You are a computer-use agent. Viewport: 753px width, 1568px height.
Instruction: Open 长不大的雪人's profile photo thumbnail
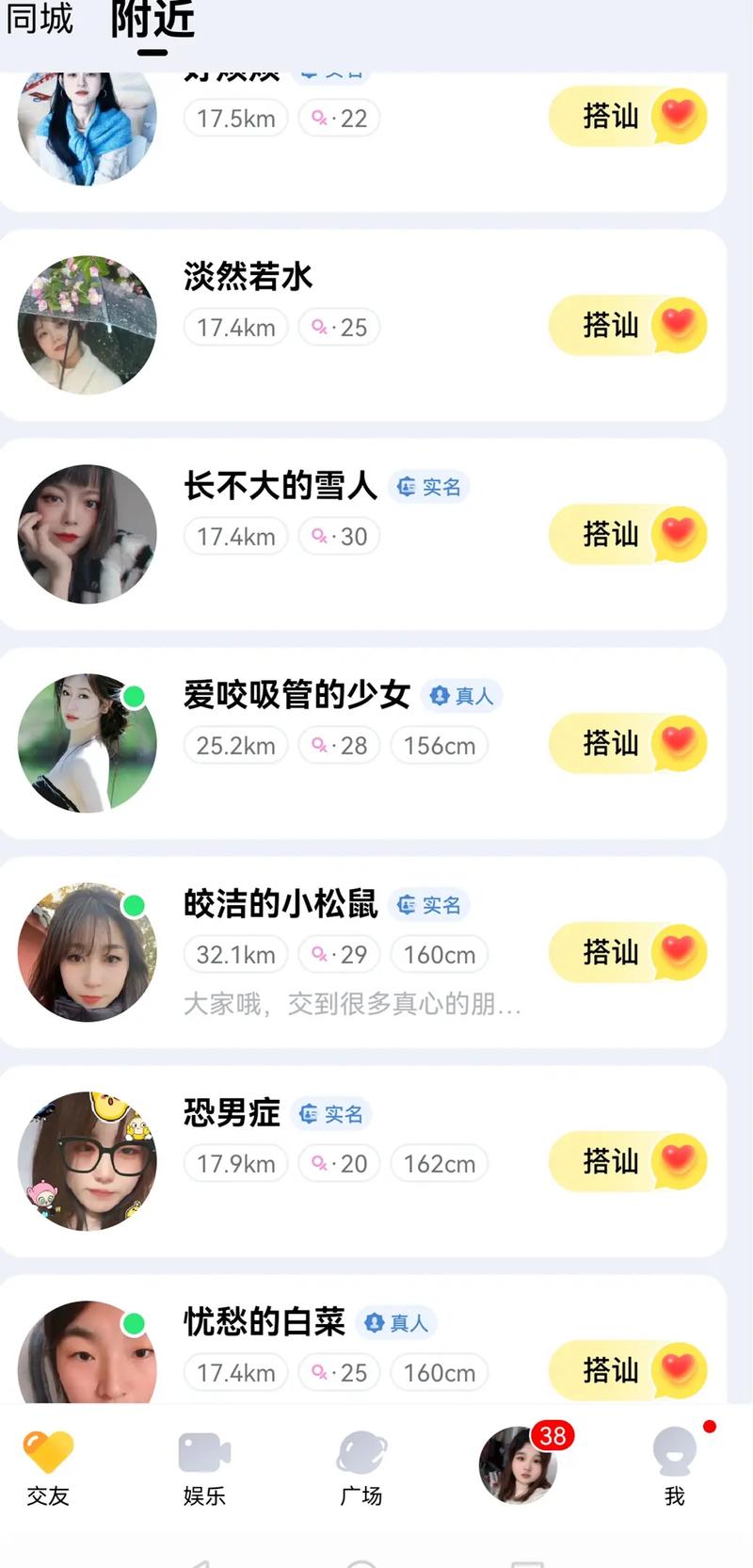[87, 535]
